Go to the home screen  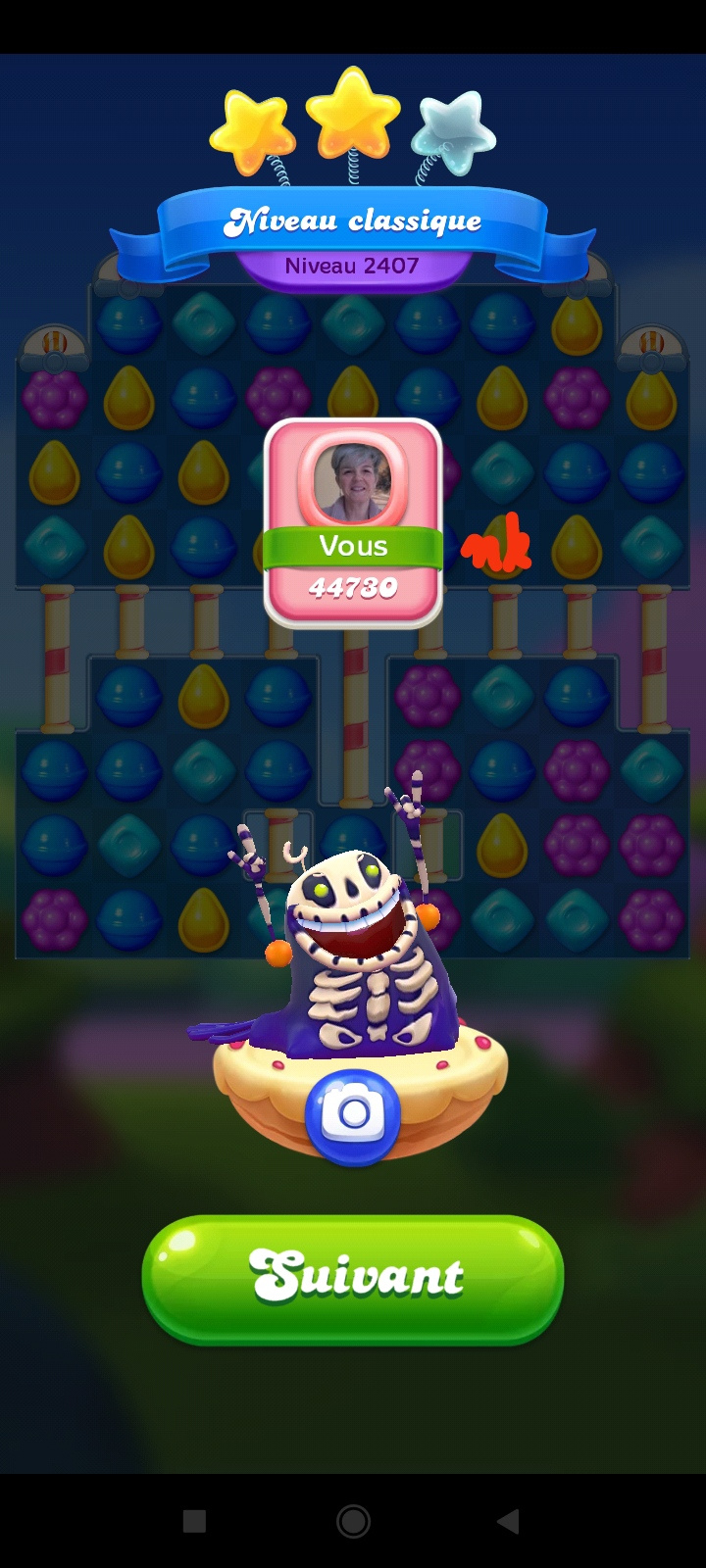point(353,1521)
